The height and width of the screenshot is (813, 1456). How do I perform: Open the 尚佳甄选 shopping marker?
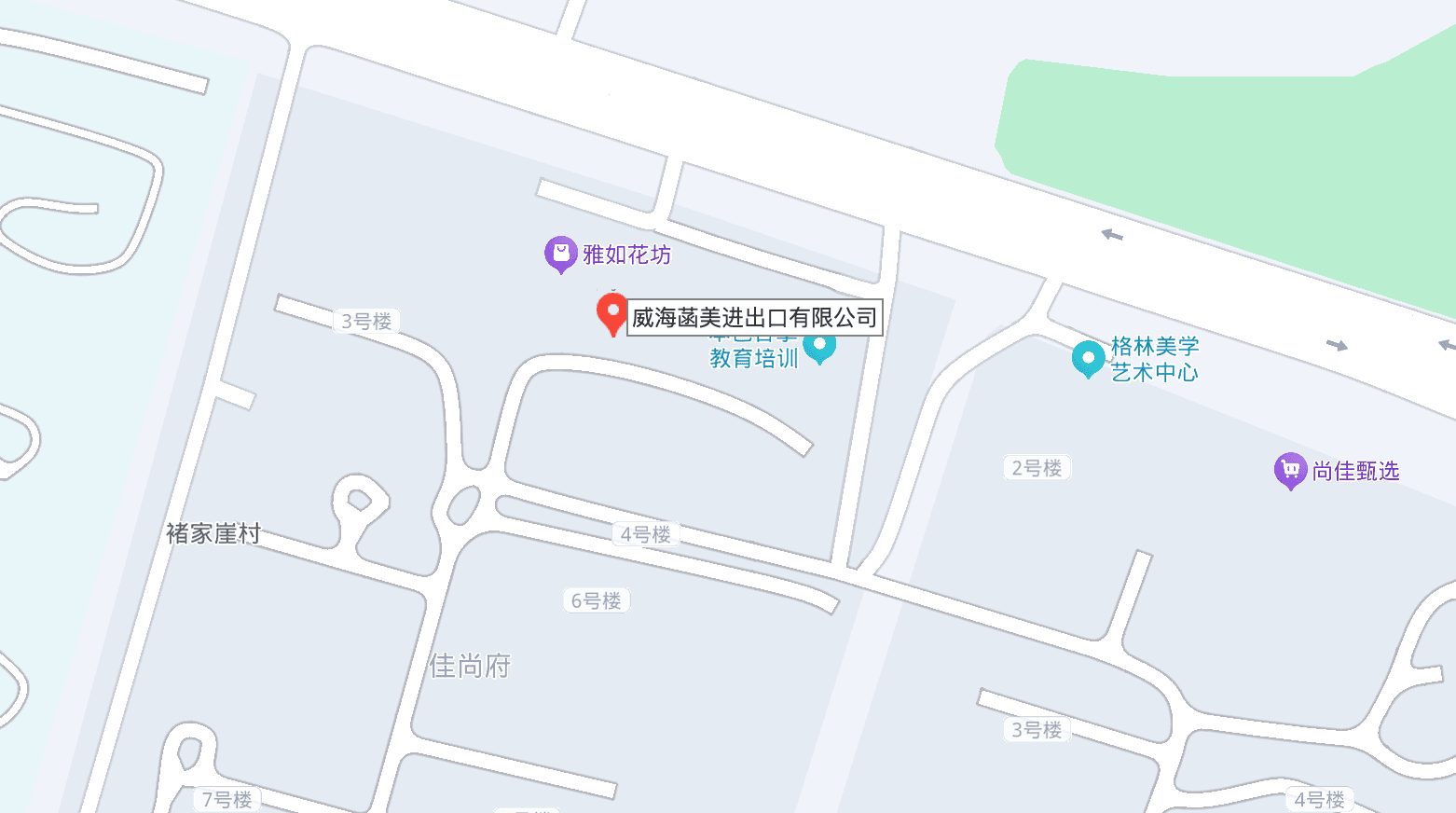pyautogui.click(x=1290, y=470)
